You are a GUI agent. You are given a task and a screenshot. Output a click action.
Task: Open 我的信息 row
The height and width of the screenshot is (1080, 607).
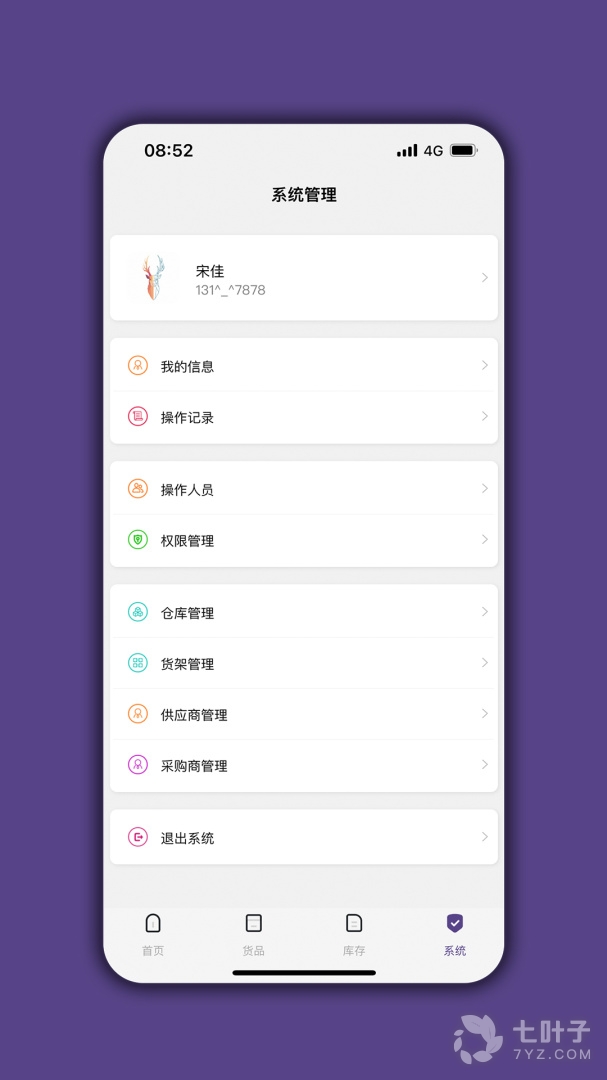click(303, 366)
